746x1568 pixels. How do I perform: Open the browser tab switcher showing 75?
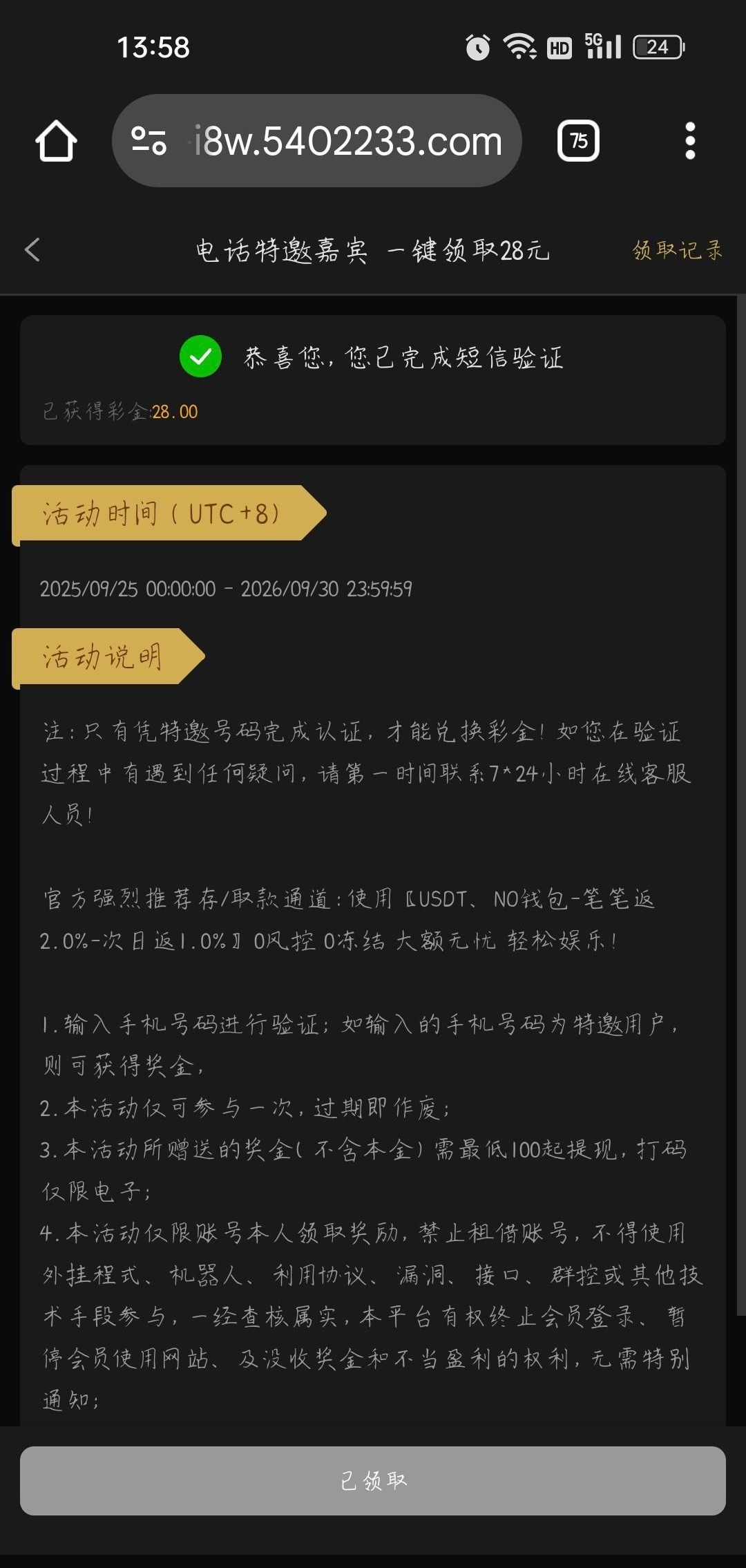pos(578,141)
